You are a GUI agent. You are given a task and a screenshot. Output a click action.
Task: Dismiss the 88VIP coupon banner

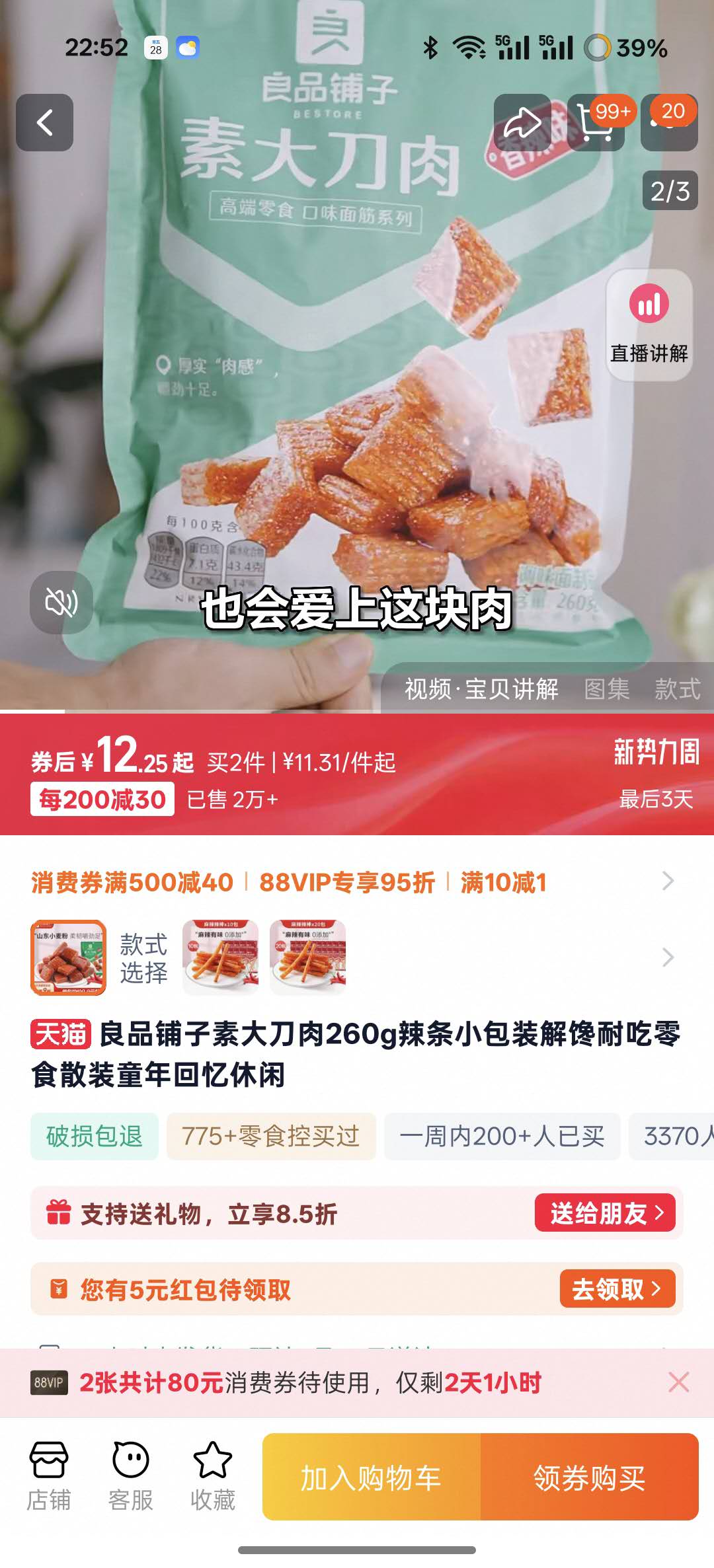(x=678, y=1382)
